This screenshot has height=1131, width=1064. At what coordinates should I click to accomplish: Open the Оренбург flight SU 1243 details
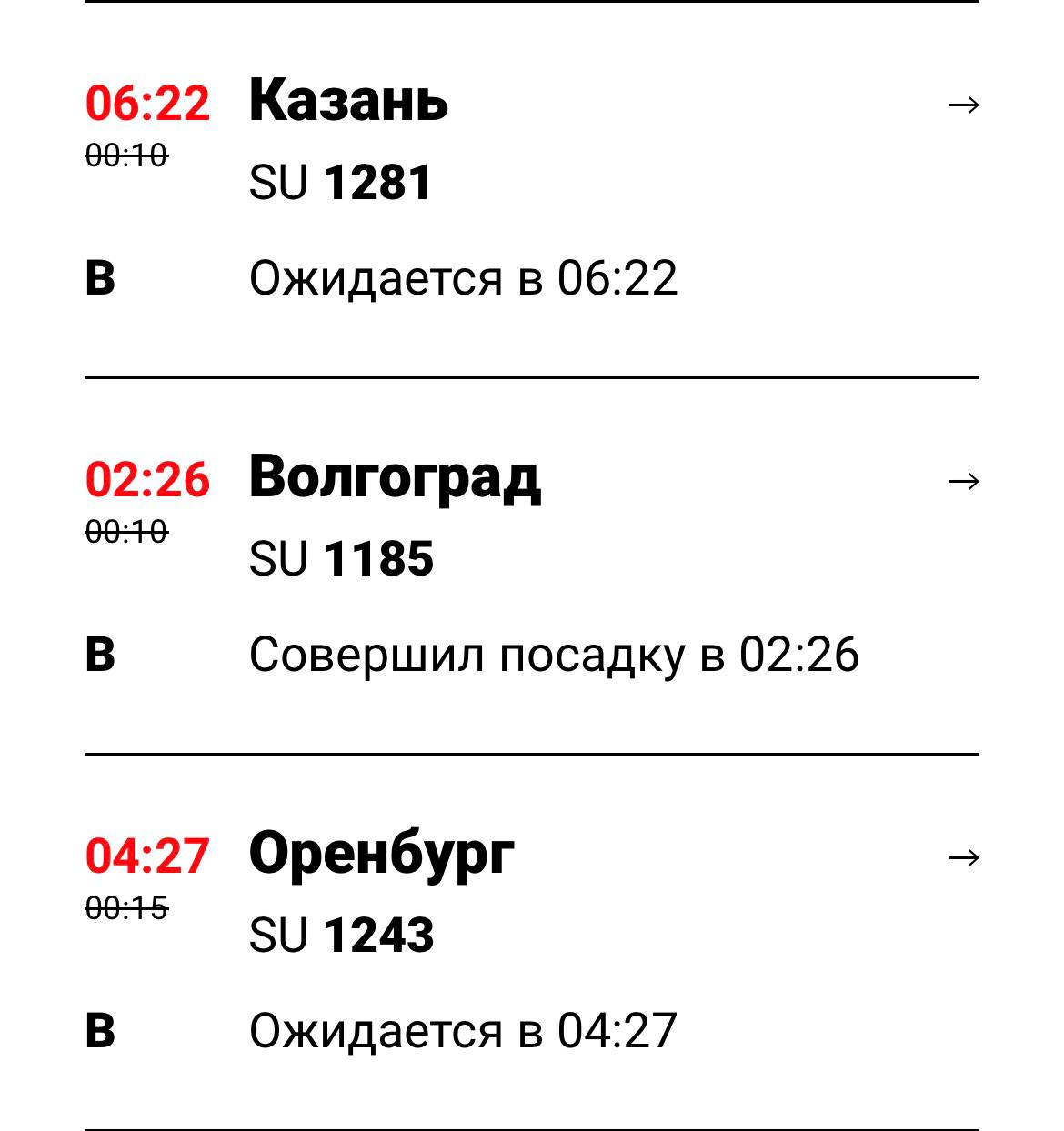(x=963, y=857)
